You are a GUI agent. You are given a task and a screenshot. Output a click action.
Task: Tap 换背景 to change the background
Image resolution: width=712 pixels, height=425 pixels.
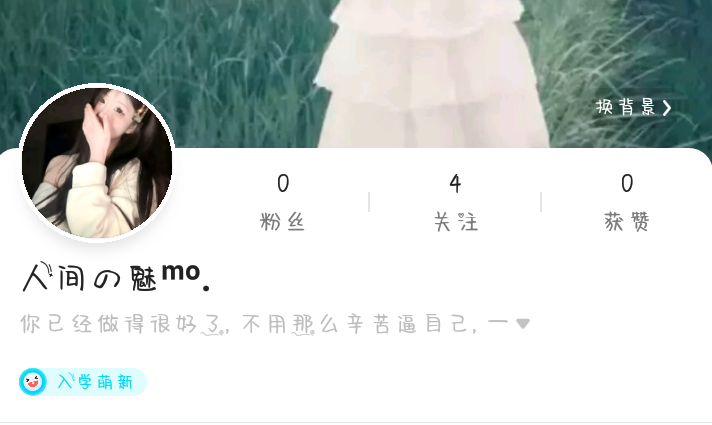pyautogui.click(x=633, y=107)
